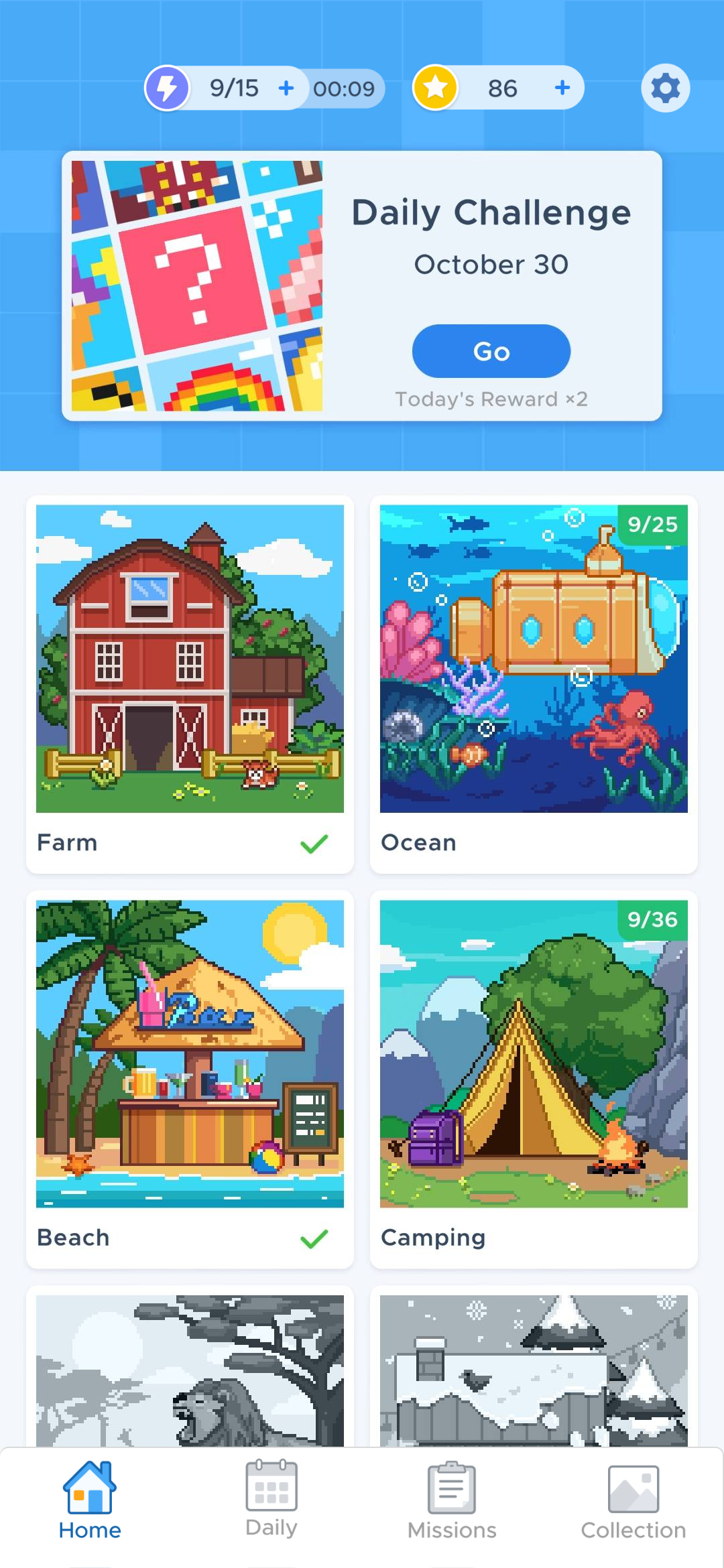Open the locked lion puzzle card
This screenshot has width=724, height=1568.
(190, 1370)
